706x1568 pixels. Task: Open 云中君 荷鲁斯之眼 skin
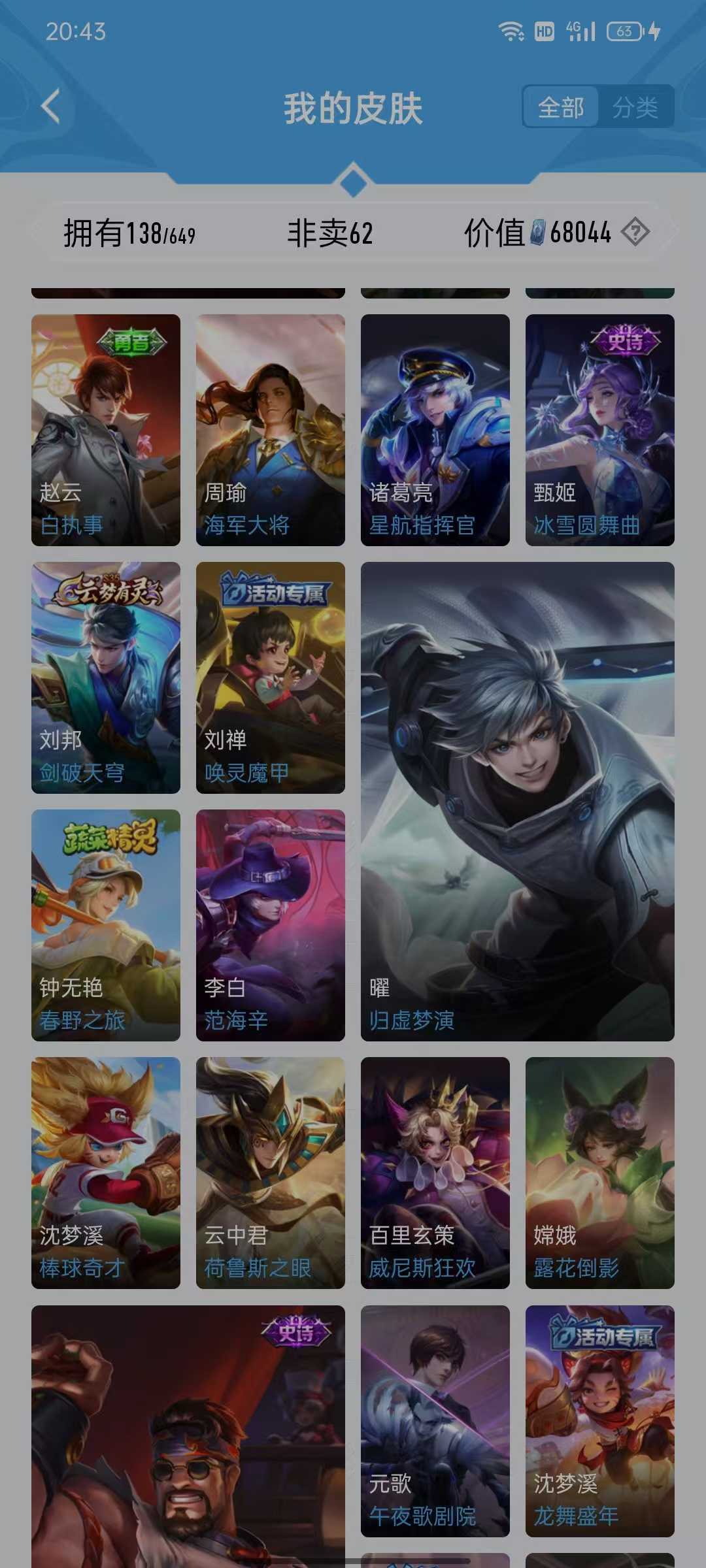[x=271, y=1173]
